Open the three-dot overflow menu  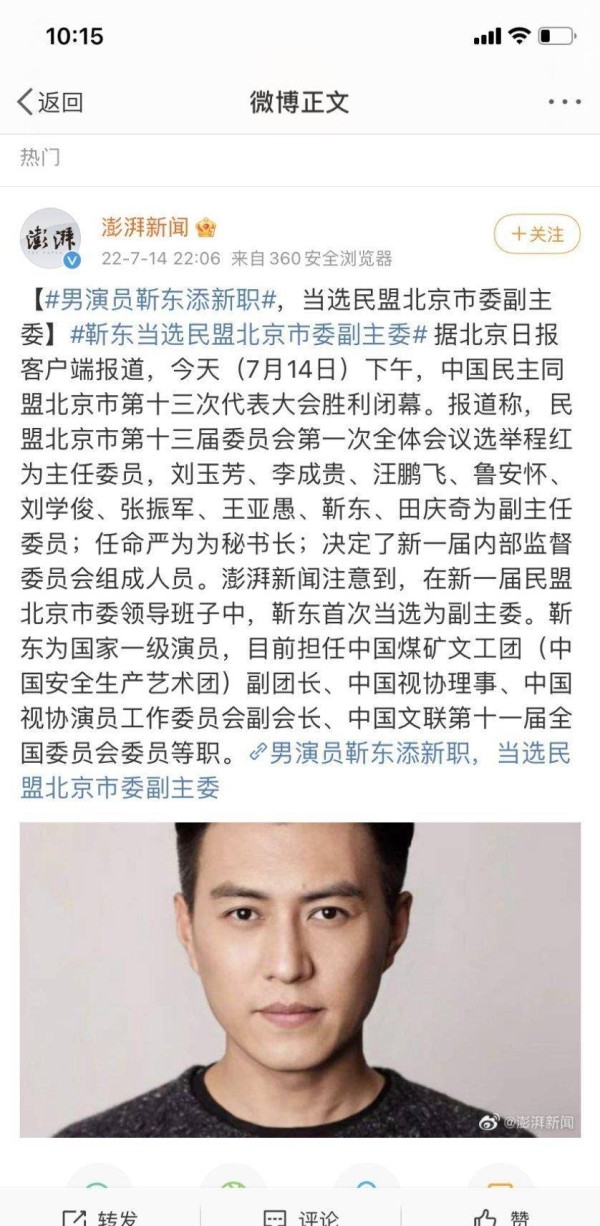pyautogui.click(x=564, y=102)
